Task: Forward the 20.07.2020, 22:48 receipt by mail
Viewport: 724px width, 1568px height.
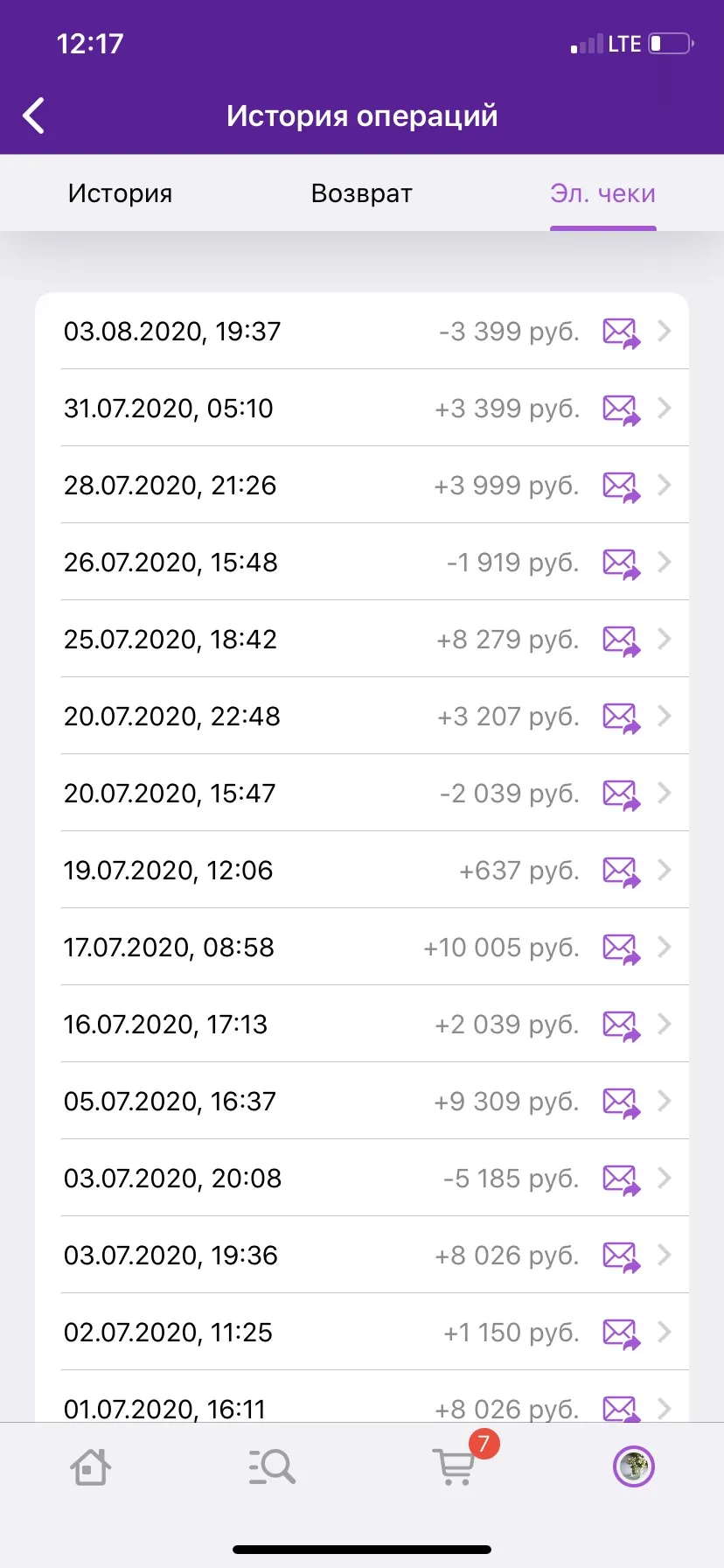Action: click(x=622, y=717)
